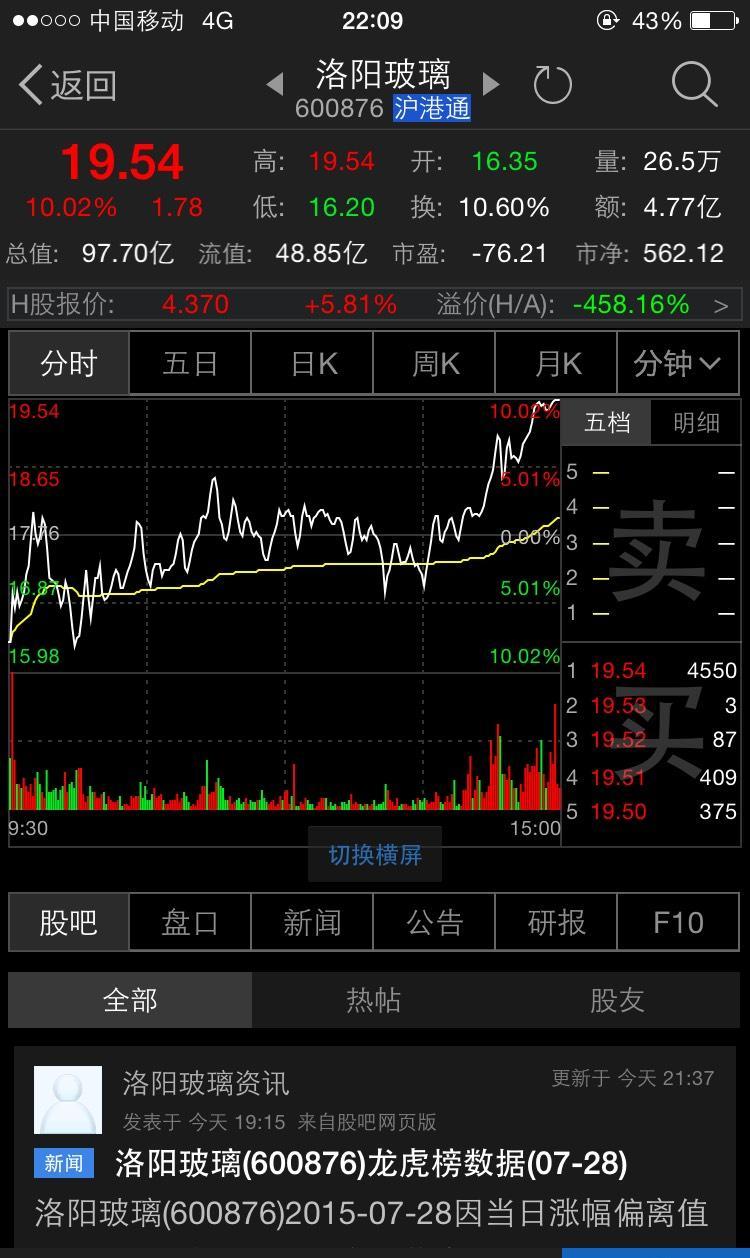Switch to the 五日 chart tab

coord(190,364)
